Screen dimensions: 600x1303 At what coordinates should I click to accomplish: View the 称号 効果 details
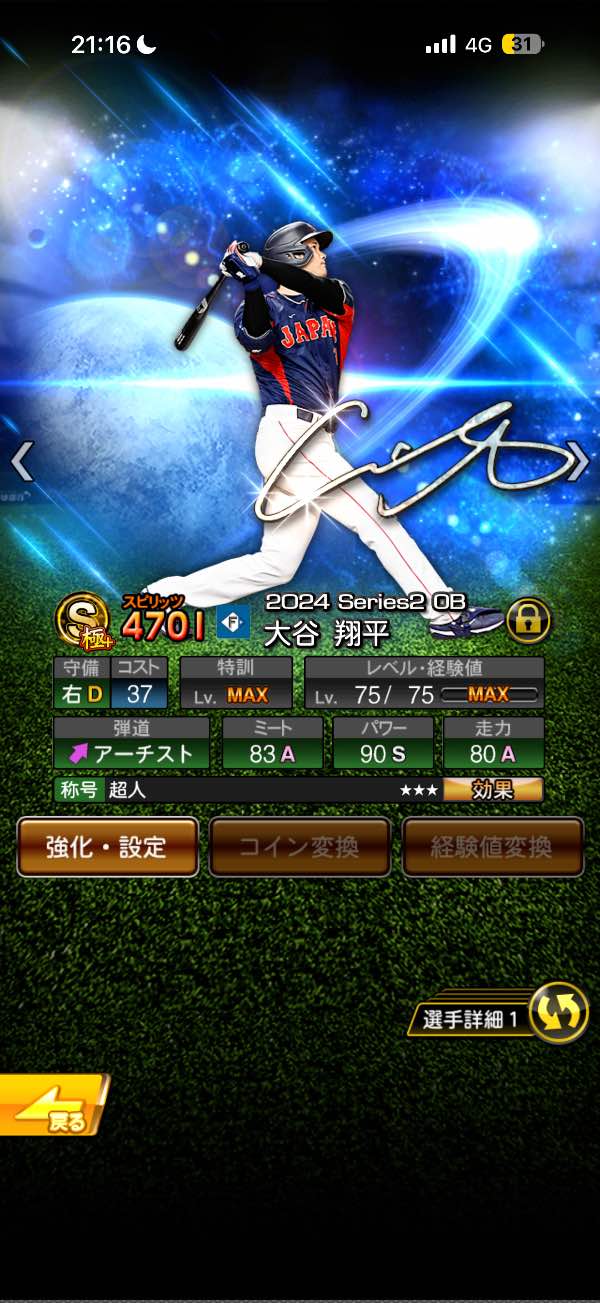pos(493,790)
